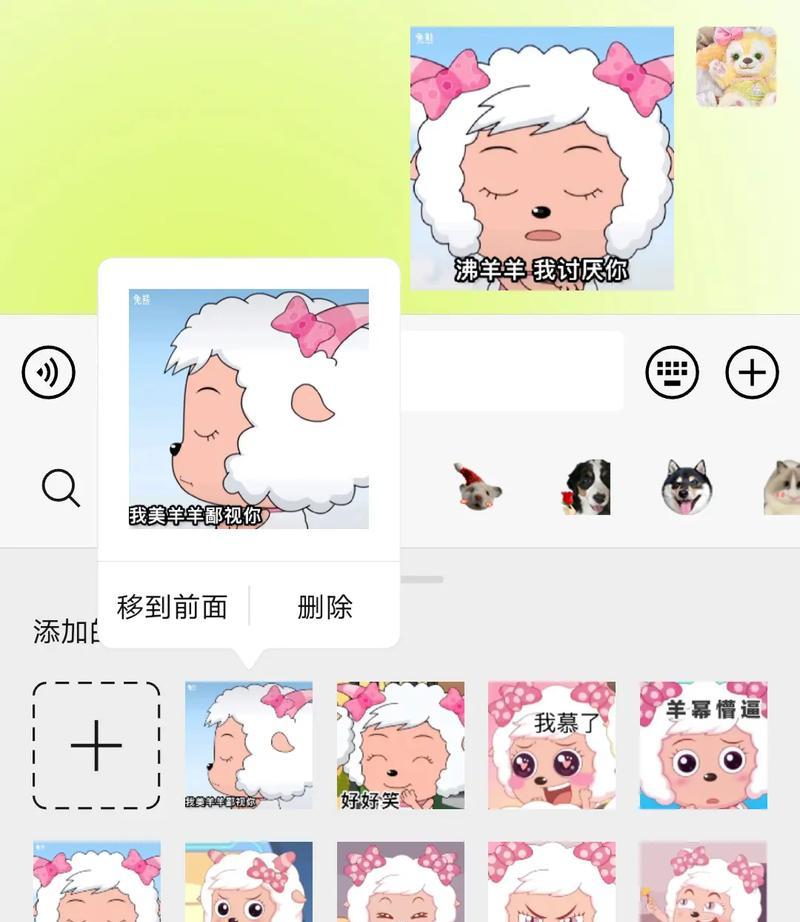
Task: Open the sent 沸羊羊 我讨厌你 sticker message
Action: tap(541, 158)
